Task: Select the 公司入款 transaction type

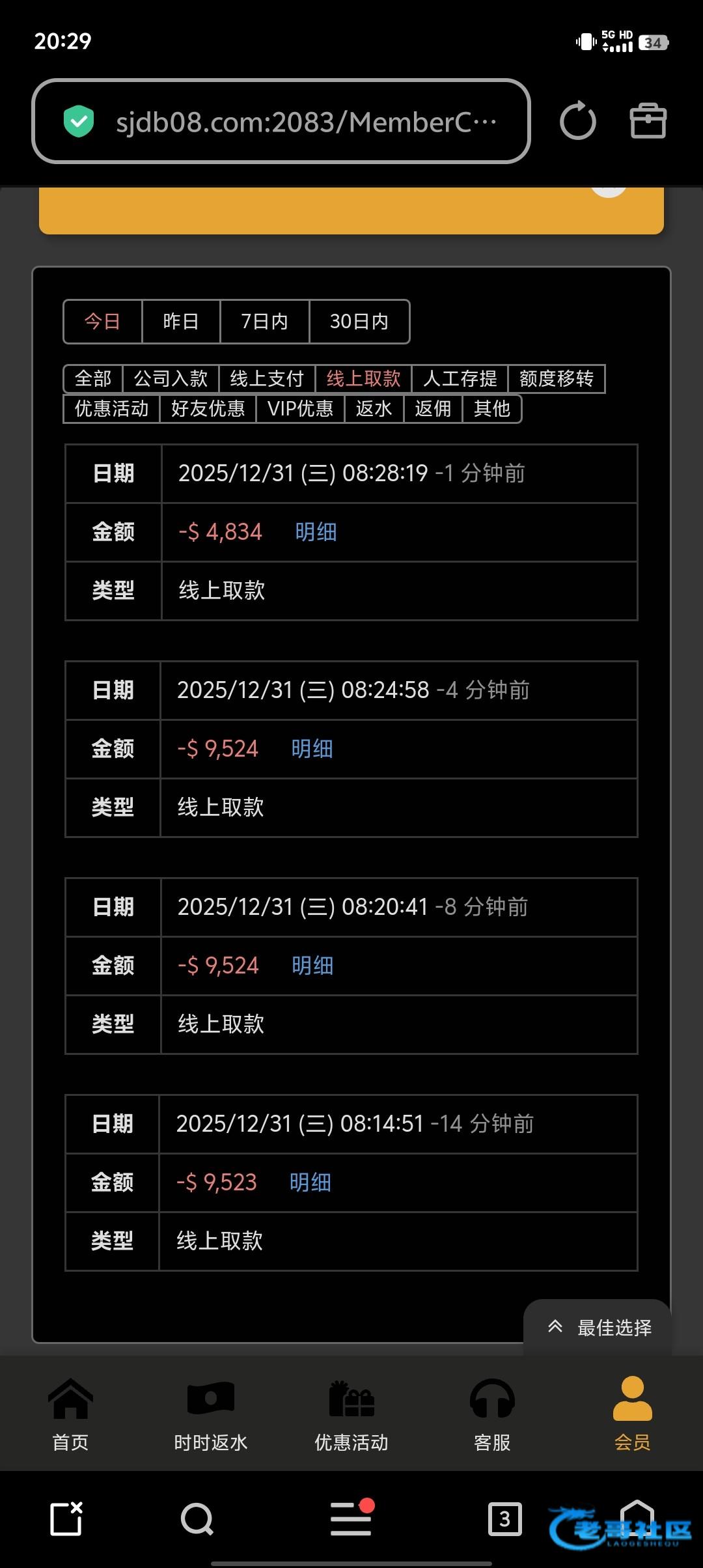Action: pos(171,379)
